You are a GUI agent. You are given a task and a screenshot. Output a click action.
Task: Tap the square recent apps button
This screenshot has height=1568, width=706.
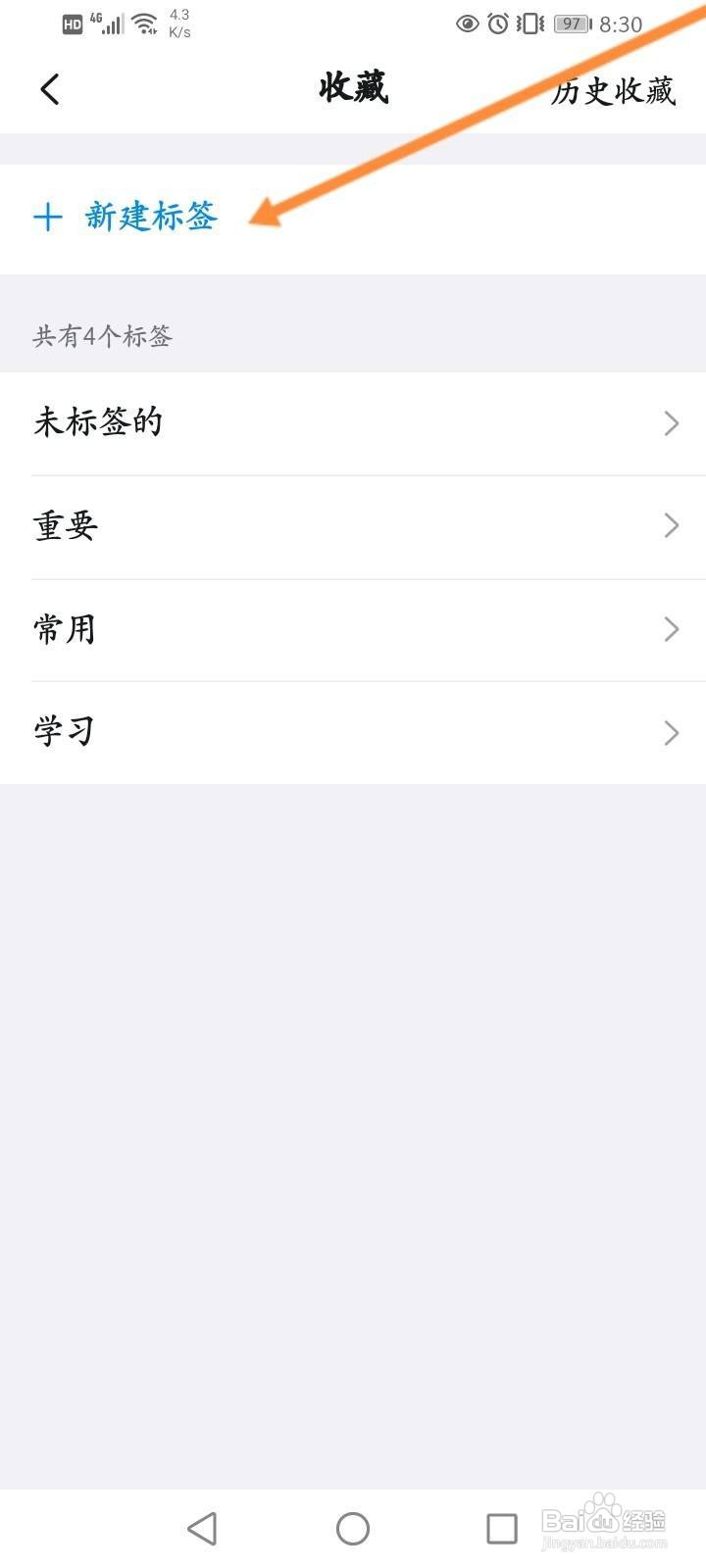(501, 1527)
